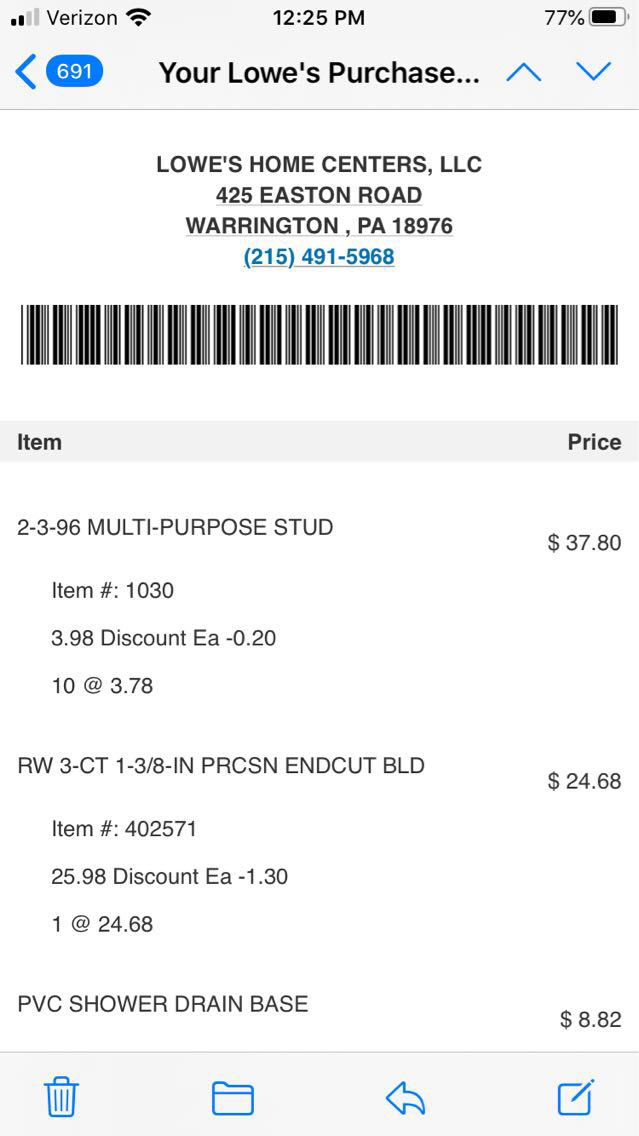
Task: Move this email to a folder
Action: tap(233, 1097)
